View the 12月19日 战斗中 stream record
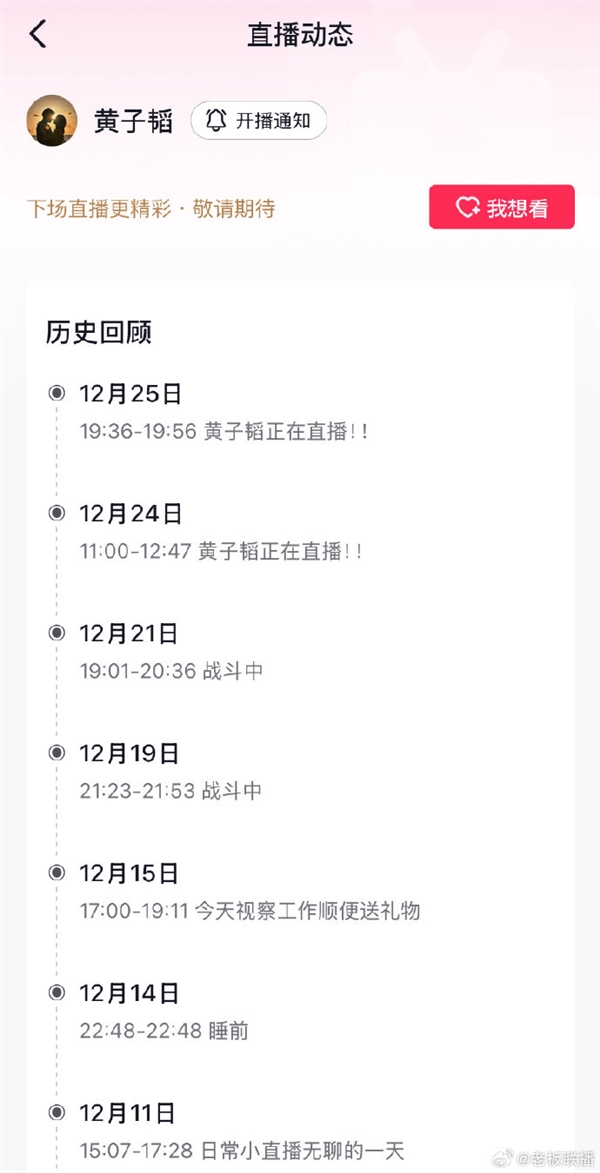 click(x=171, y=791)
